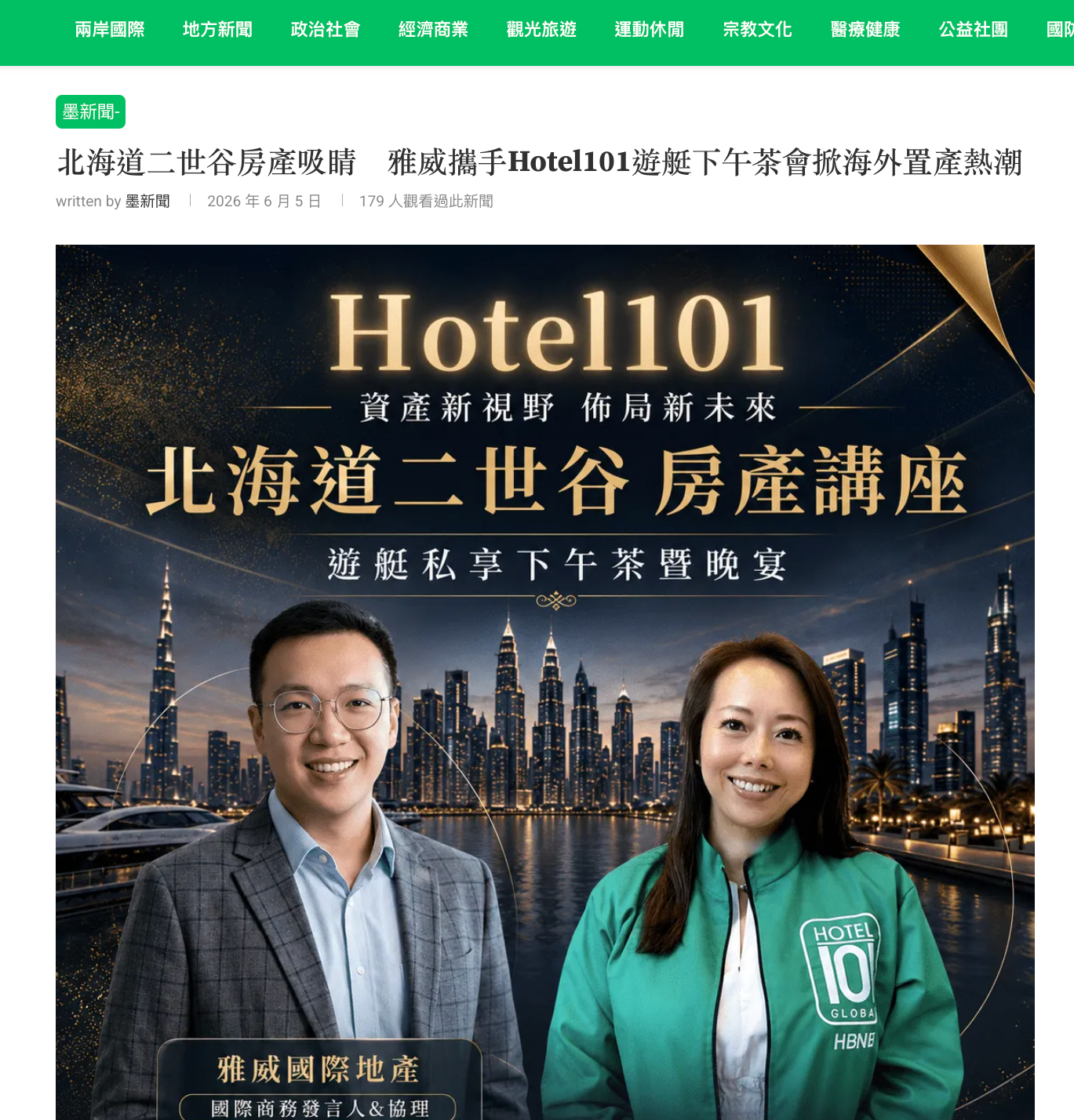This screenshot has height=1120, width=1074.
Task: Tap the green 墨新聞- category tag
Action: (x=91, y=111)
